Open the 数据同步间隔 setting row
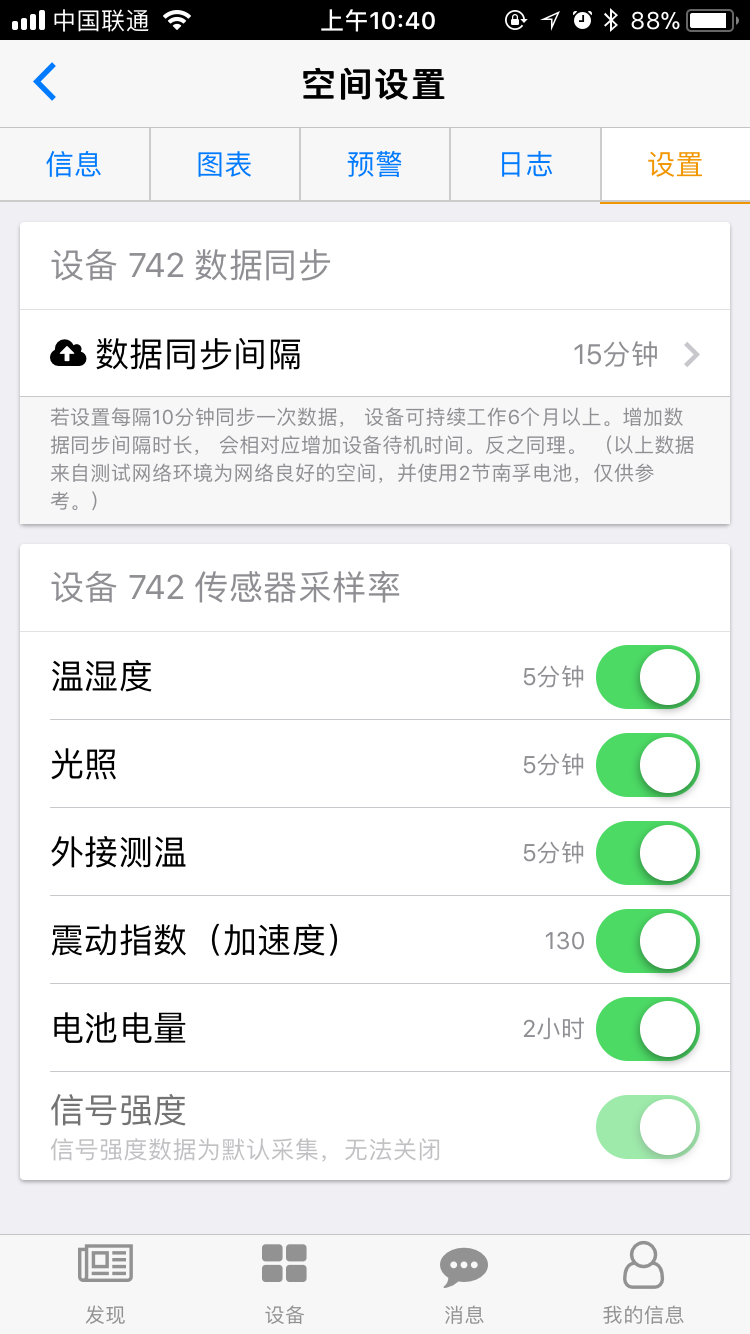The image size is (750, 1334). click(375, 354)
